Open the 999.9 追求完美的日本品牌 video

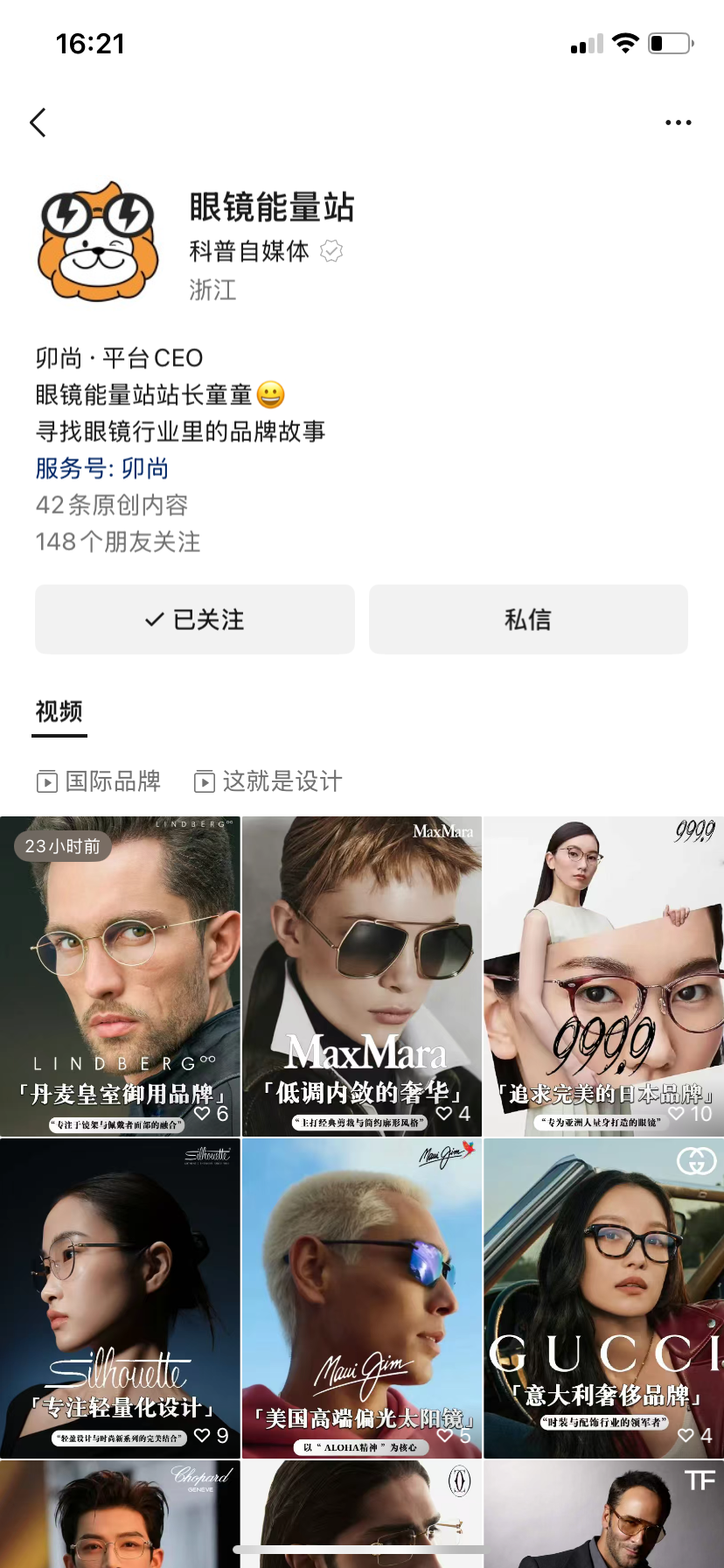coord(603,976)
